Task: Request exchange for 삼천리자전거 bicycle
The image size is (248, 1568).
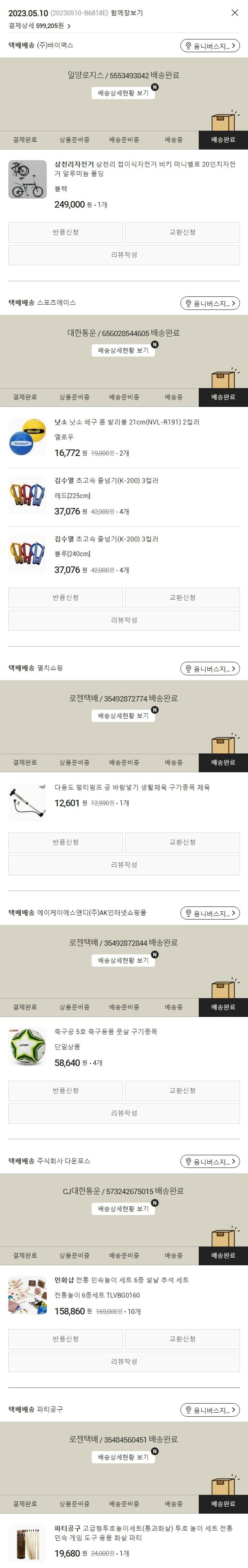Action: pos(182,232)
